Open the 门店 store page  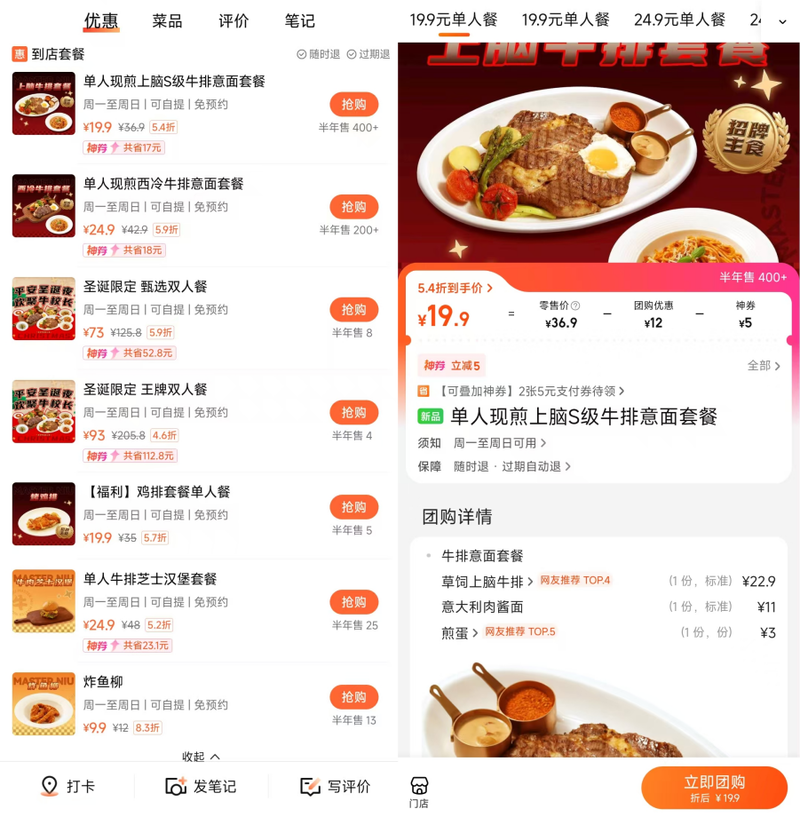pos(419,791)
